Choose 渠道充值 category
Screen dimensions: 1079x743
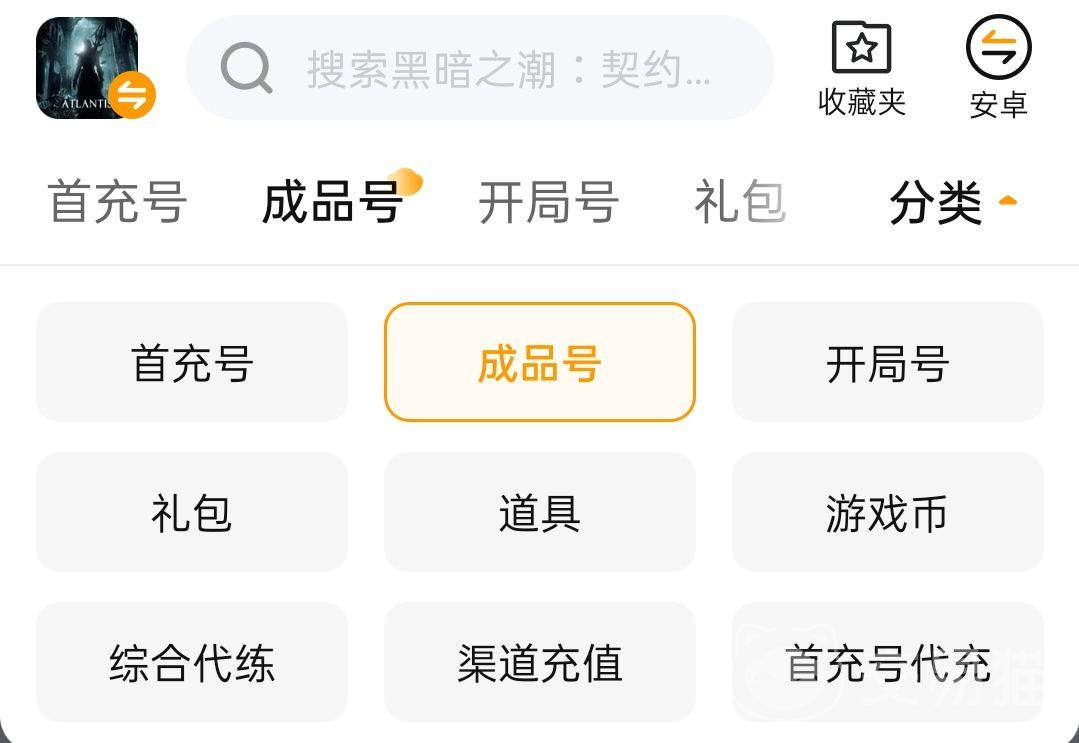tap(540, 662)
